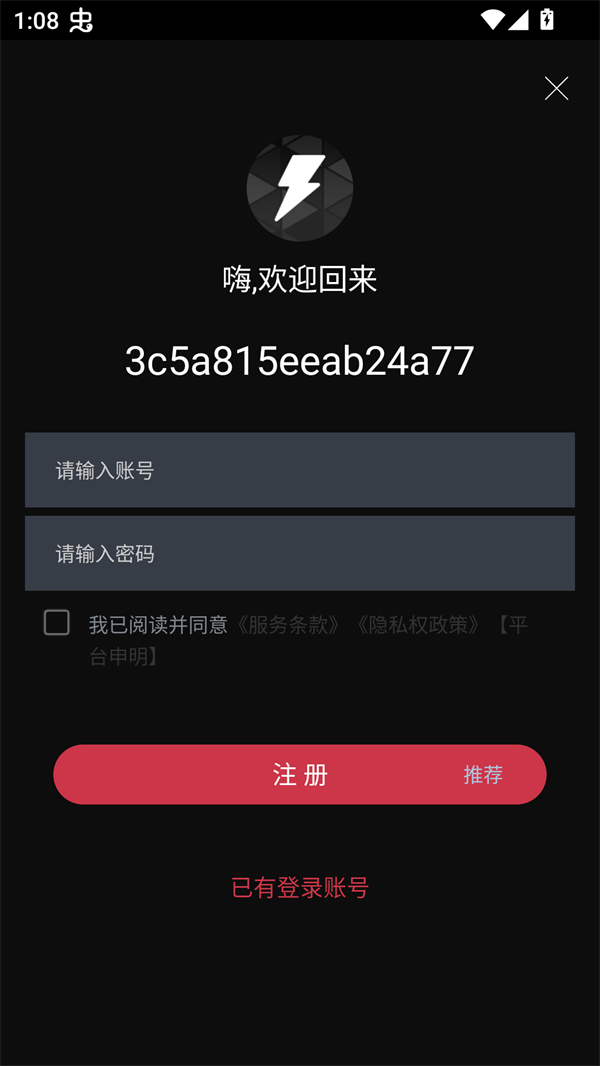
Task: Tap the account input field
Action: (x=300, y=470)
